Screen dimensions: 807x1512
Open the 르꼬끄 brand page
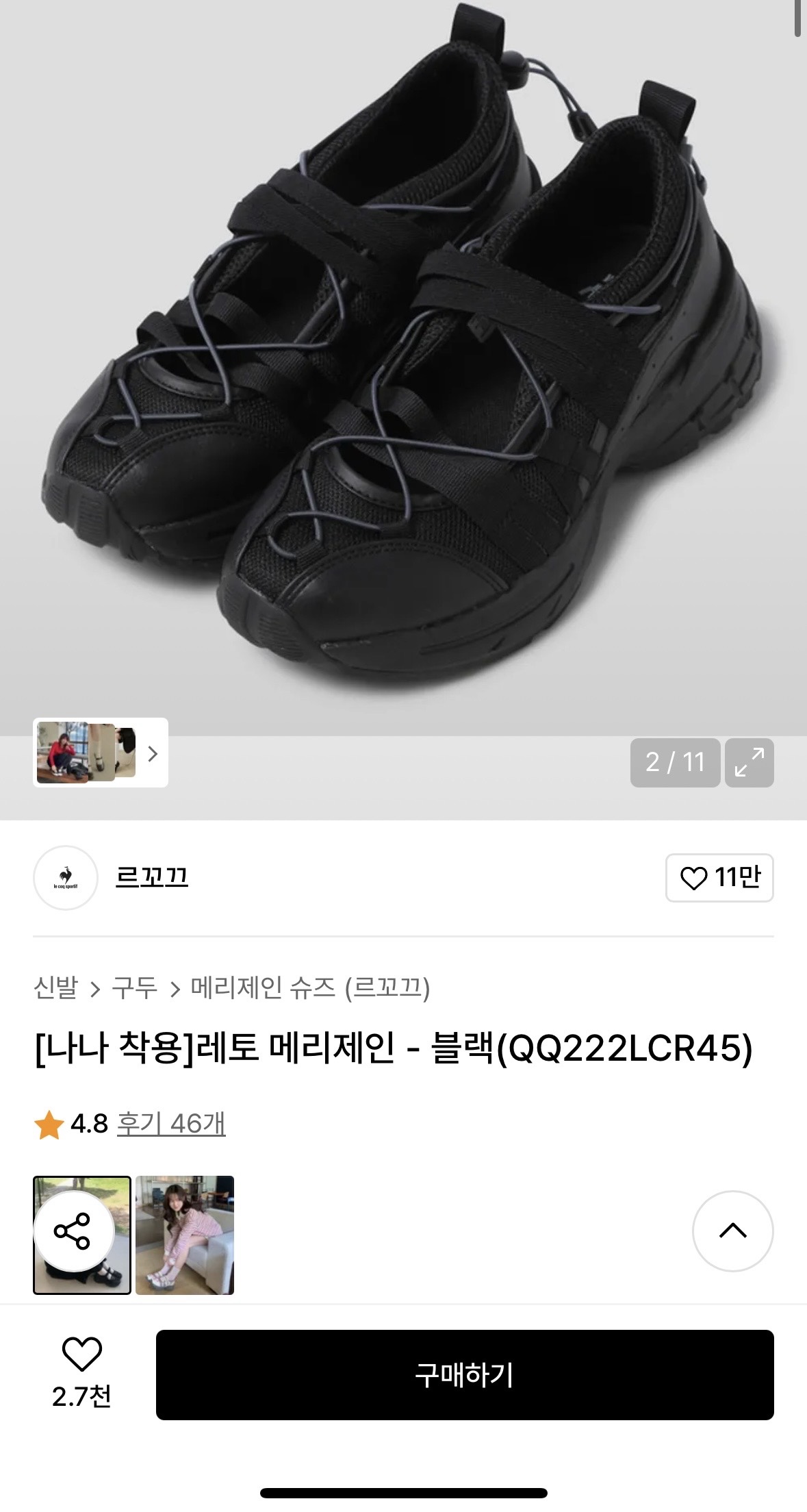pos(151,877)
